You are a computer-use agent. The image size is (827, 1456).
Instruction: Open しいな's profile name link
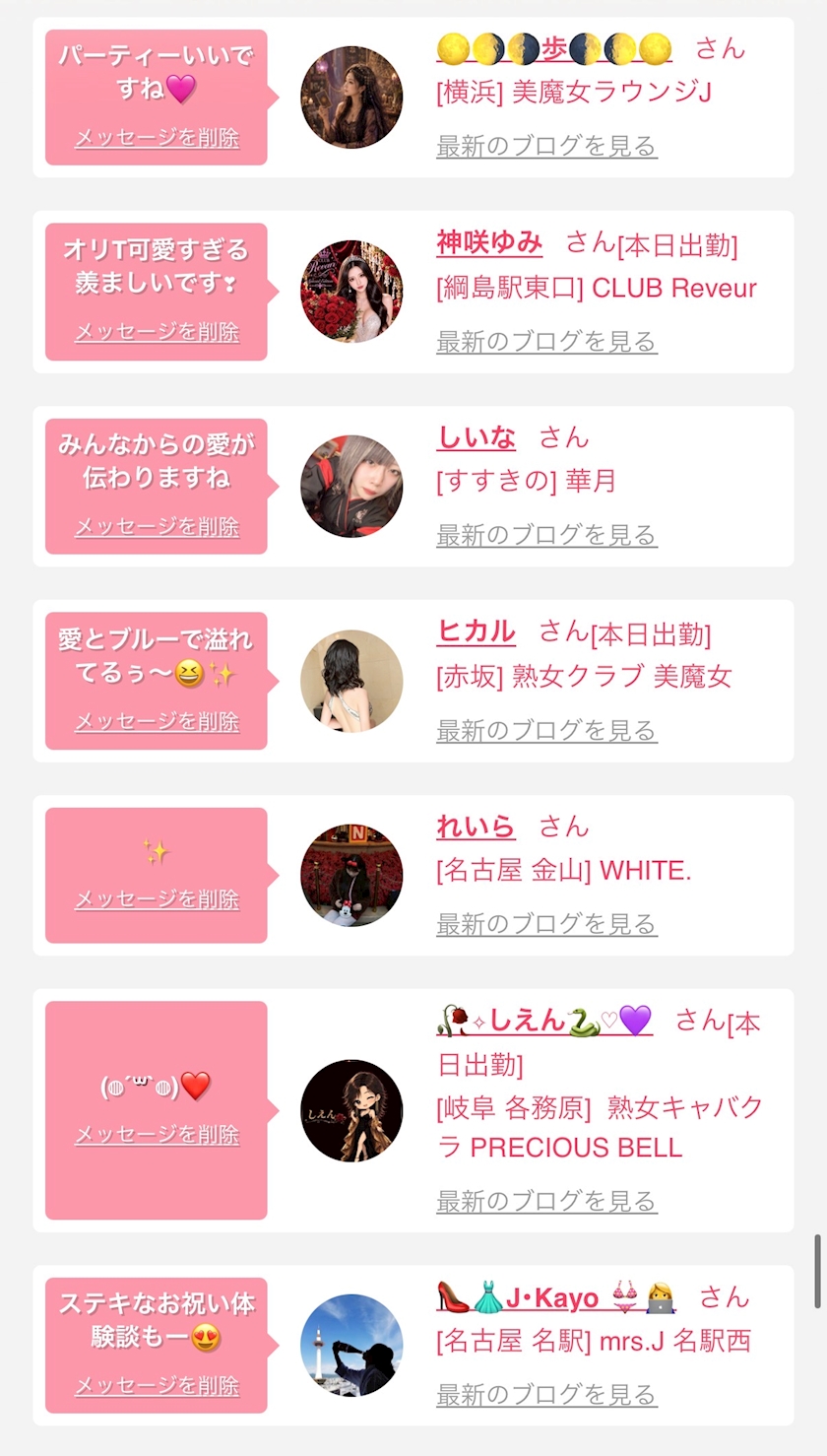[476, 437]
